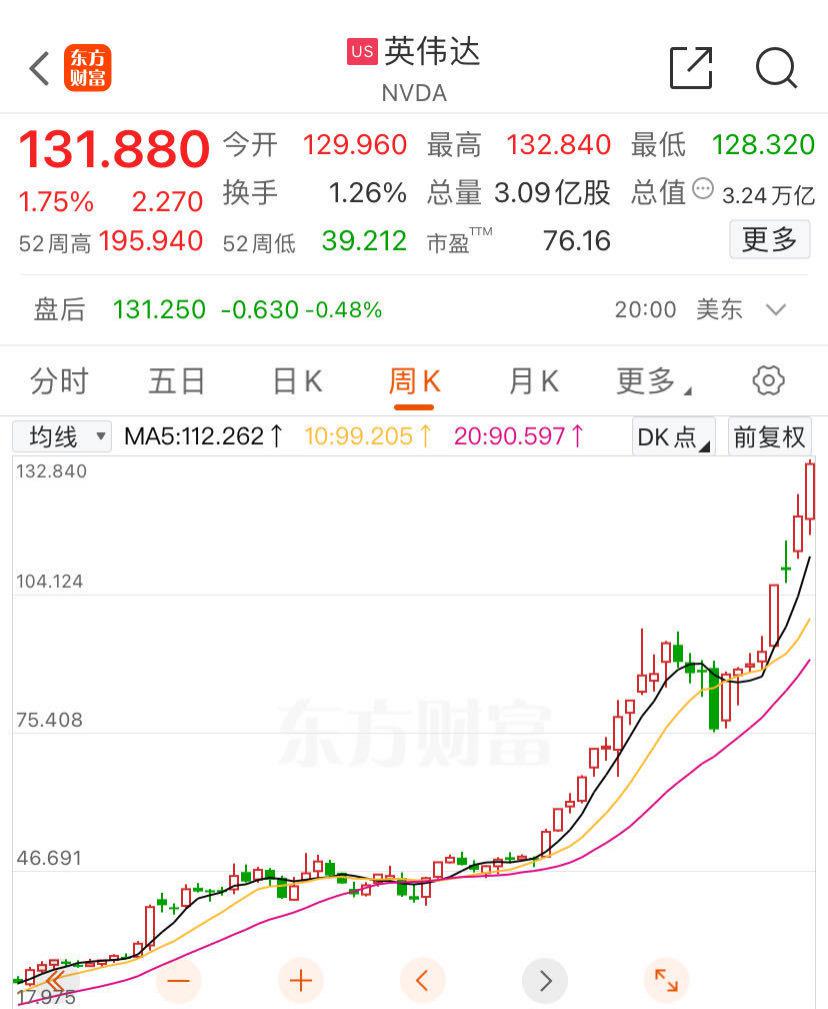This screenshot has height=1009, width=828.
Task: Zoom out the chart with the minus button
Action: [178, 980]
